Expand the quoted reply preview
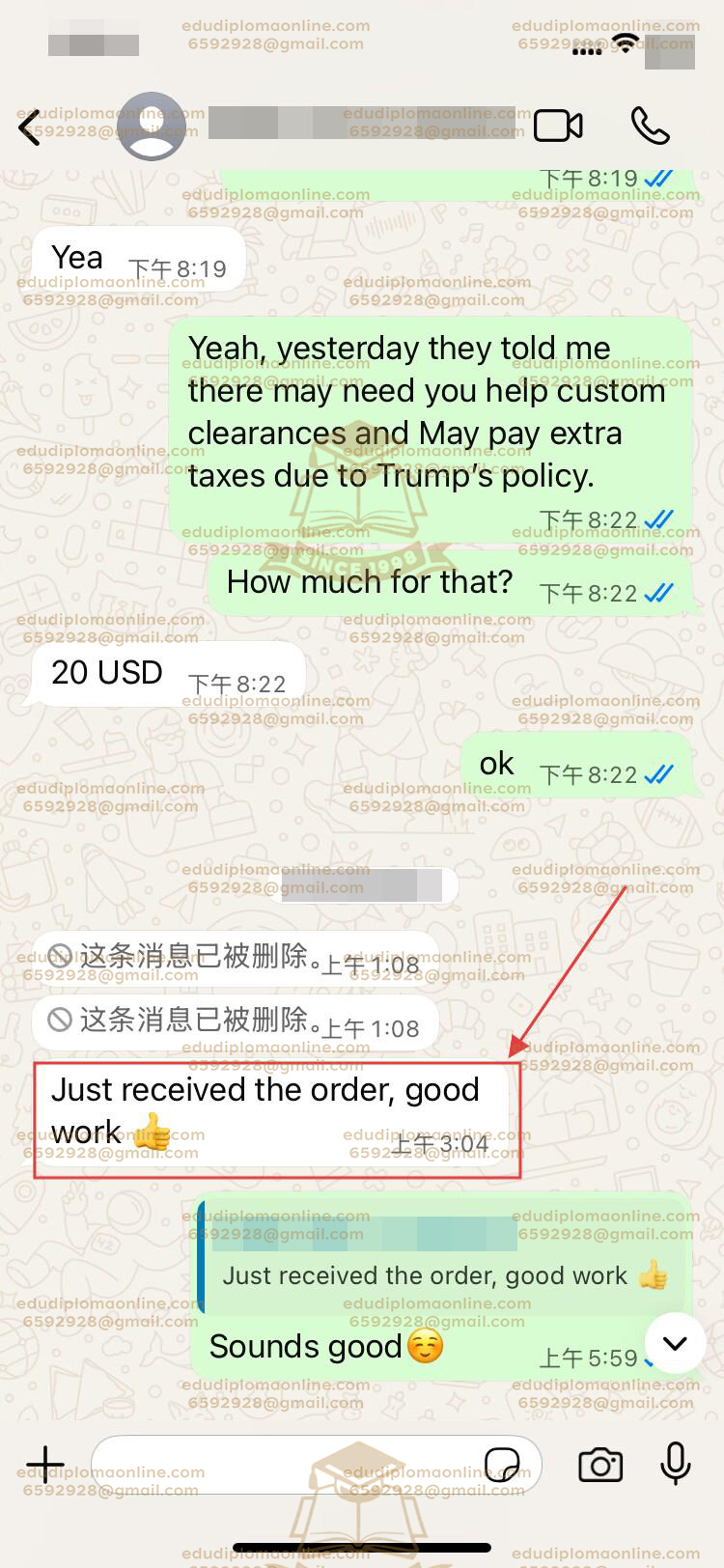 pos(444,1265)
